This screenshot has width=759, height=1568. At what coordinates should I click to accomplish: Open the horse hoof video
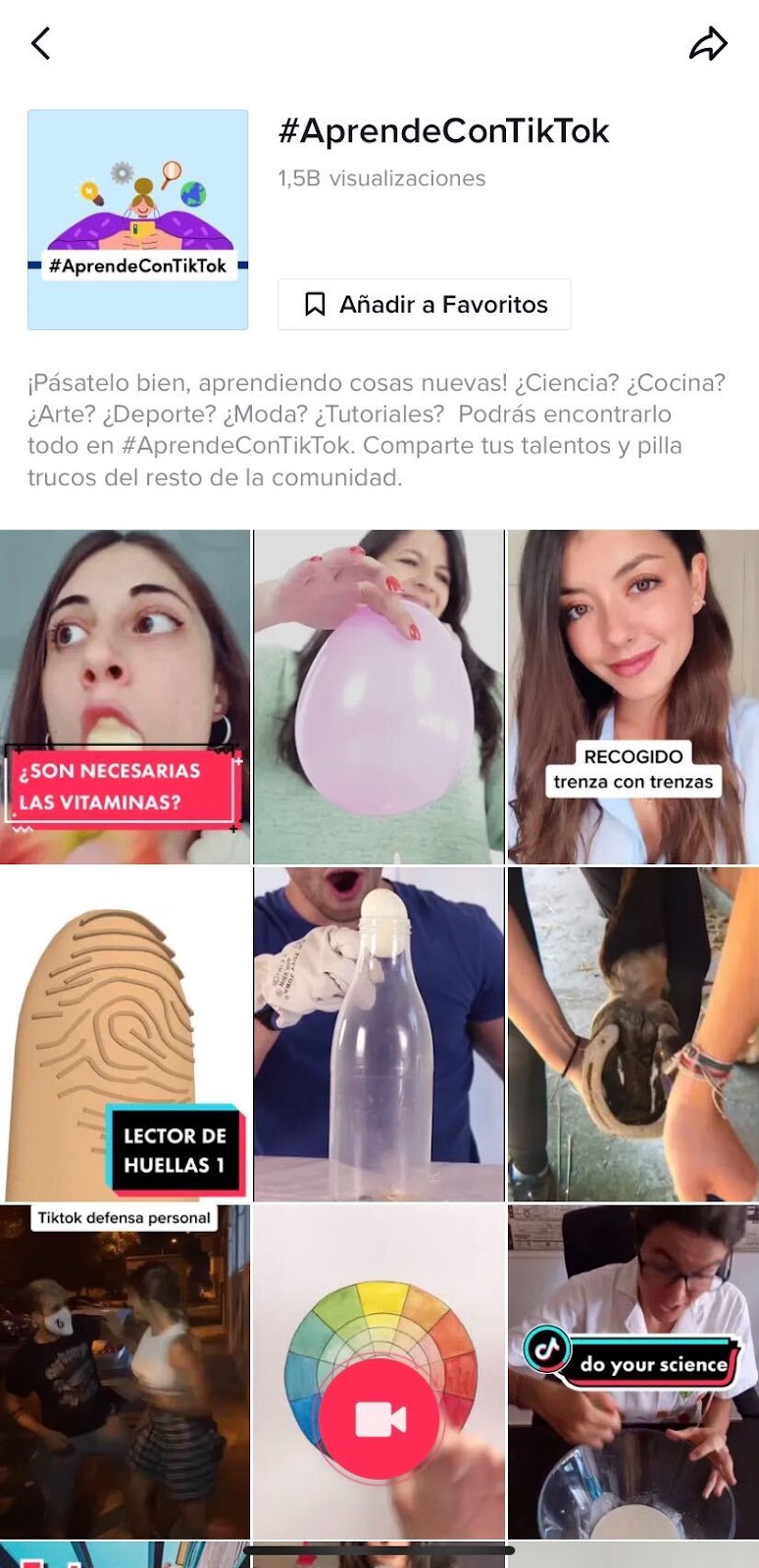pyautogui.click(x=633, y=1034)
